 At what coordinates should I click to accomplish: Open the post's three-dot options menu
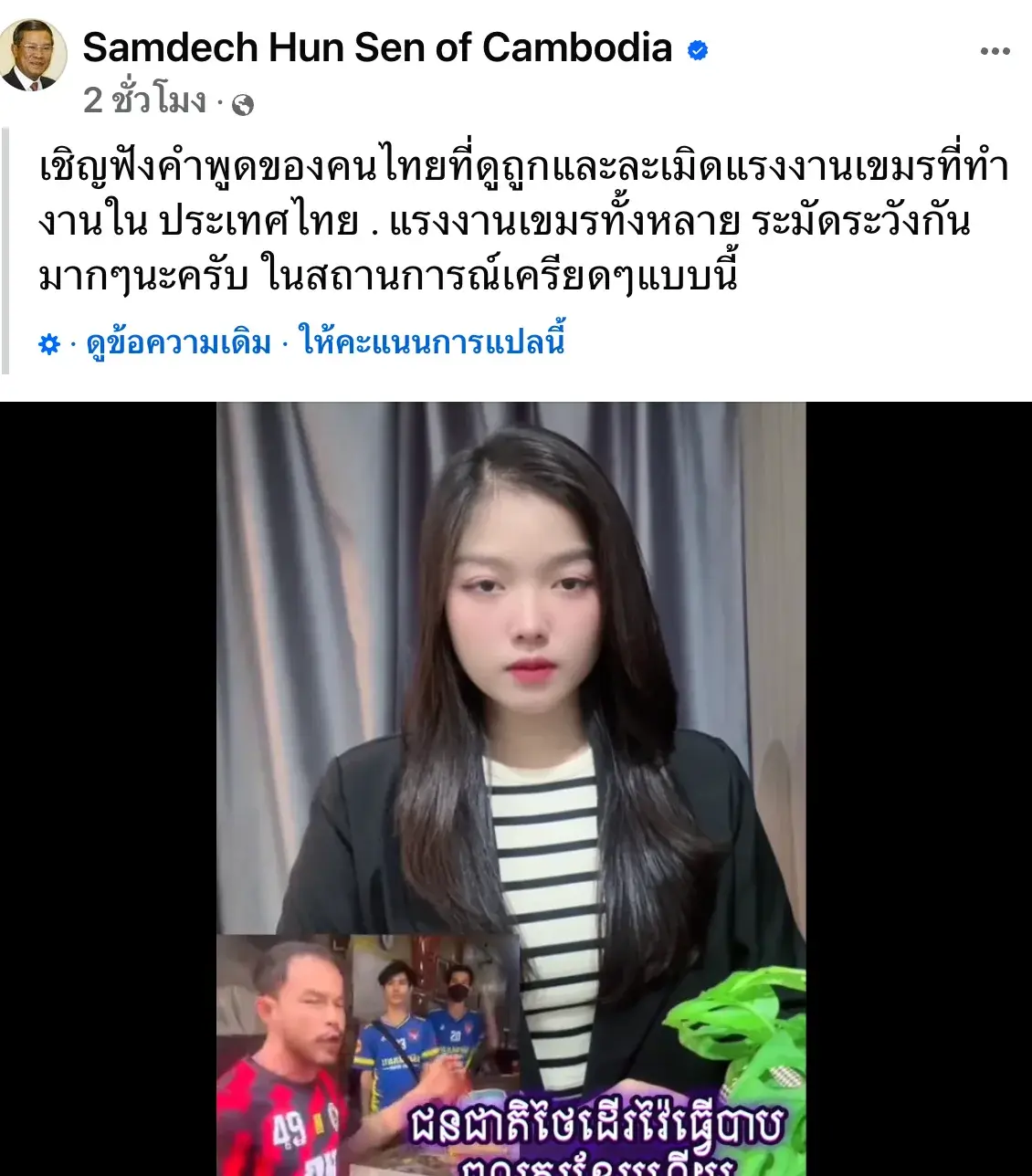(995, 51)
